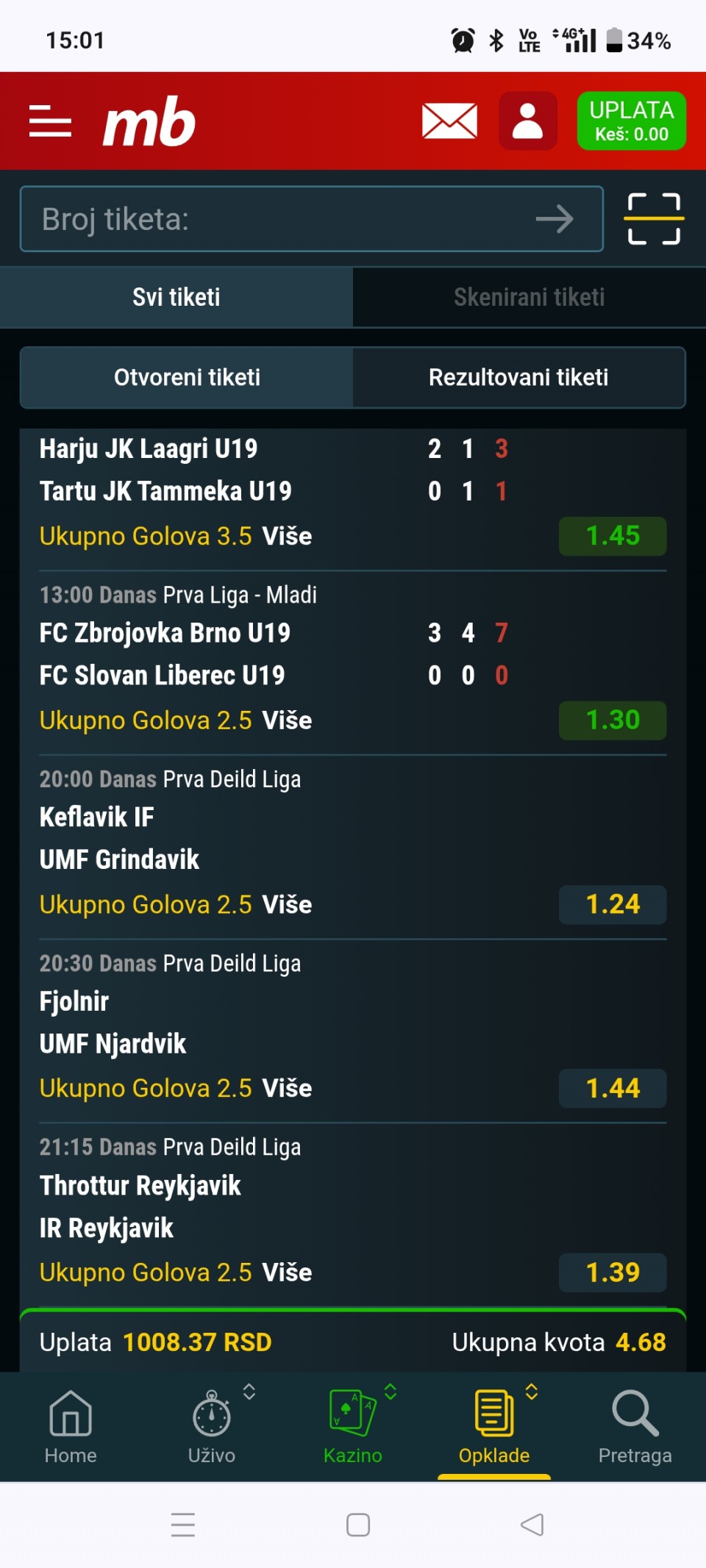Open the messages envelope icon
Viewport: 706px width, 1568px height.
[x=449, y=121]
